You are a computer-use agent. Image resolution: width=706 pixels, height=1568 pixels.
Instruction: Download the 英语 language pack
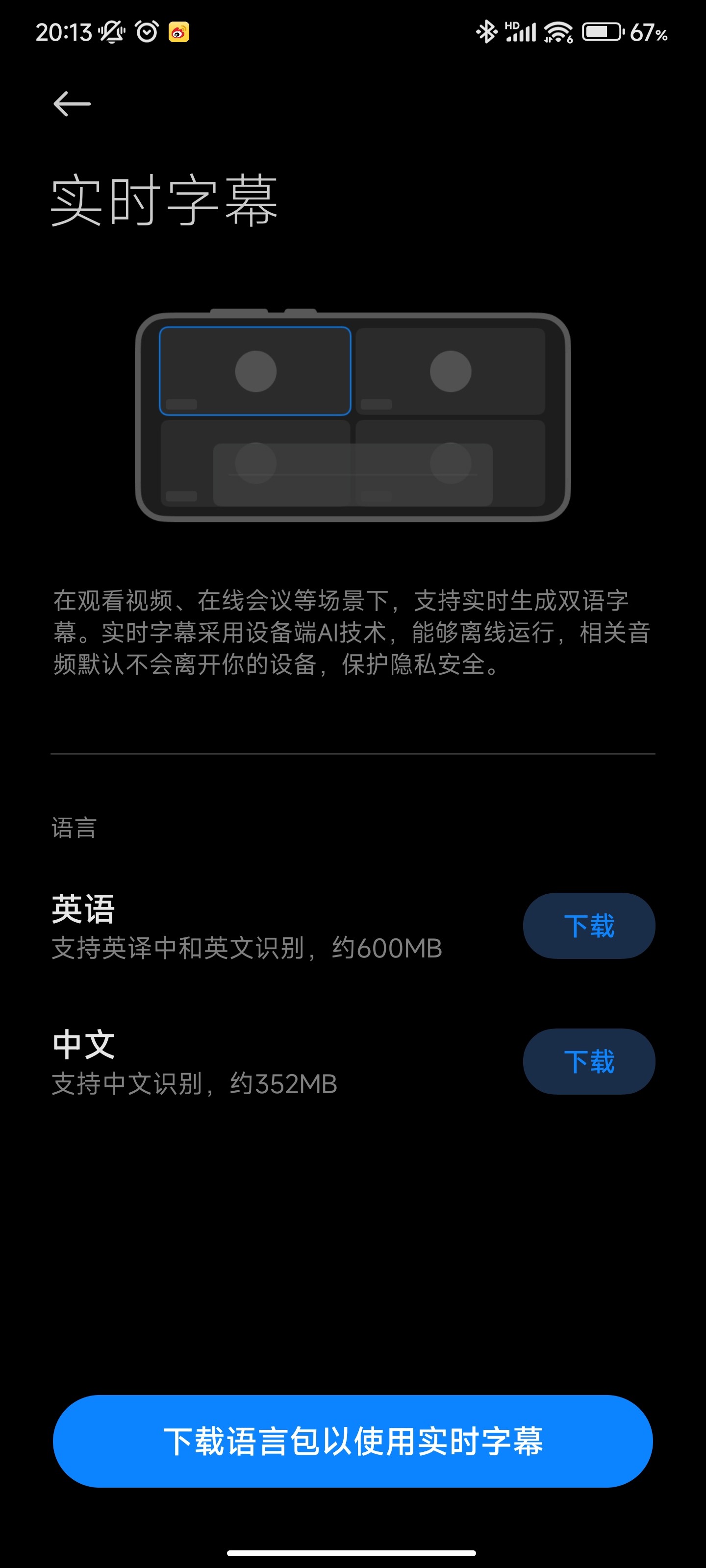click(x=588, y=925)
